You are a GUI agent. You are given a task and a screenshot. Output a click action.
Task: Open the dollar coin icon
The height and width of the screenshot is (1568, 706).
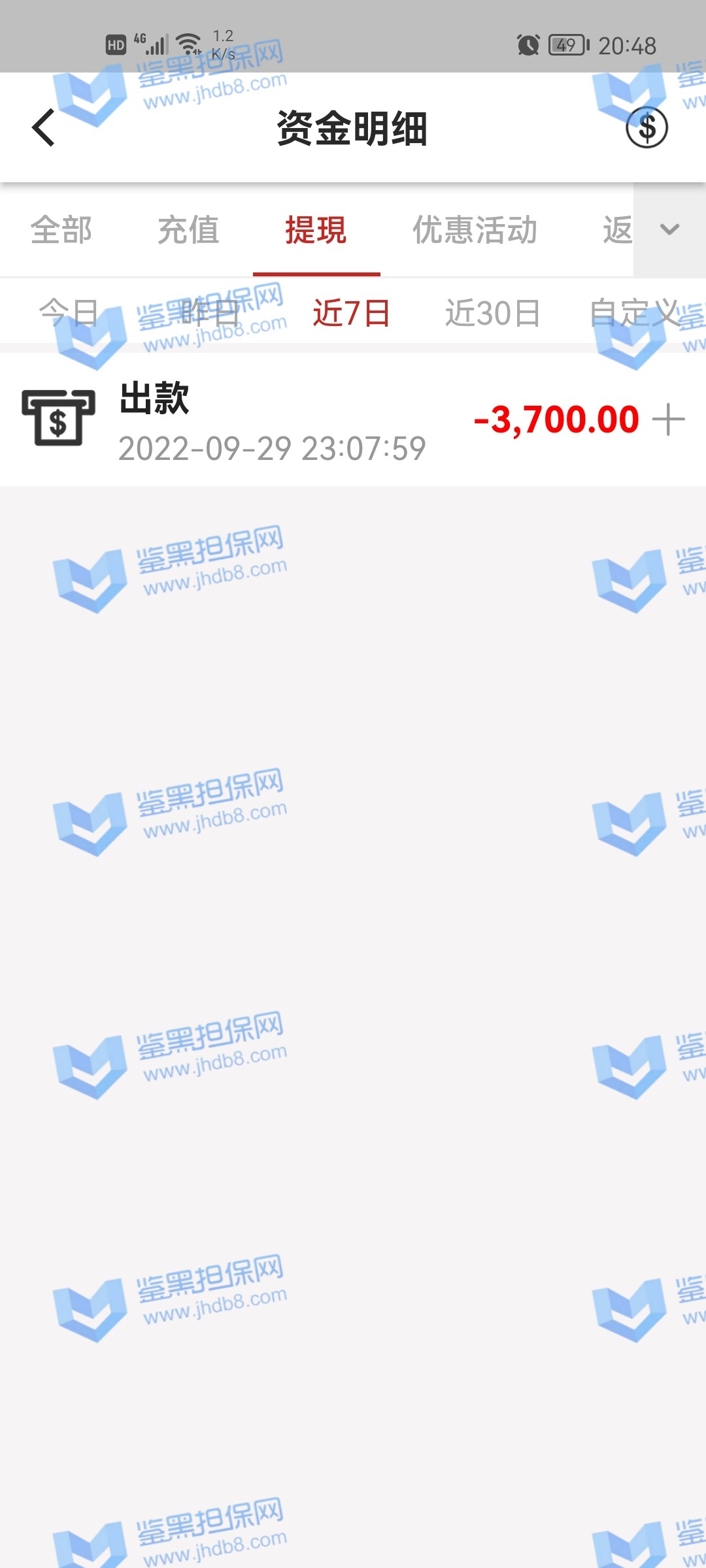(647, 127)
